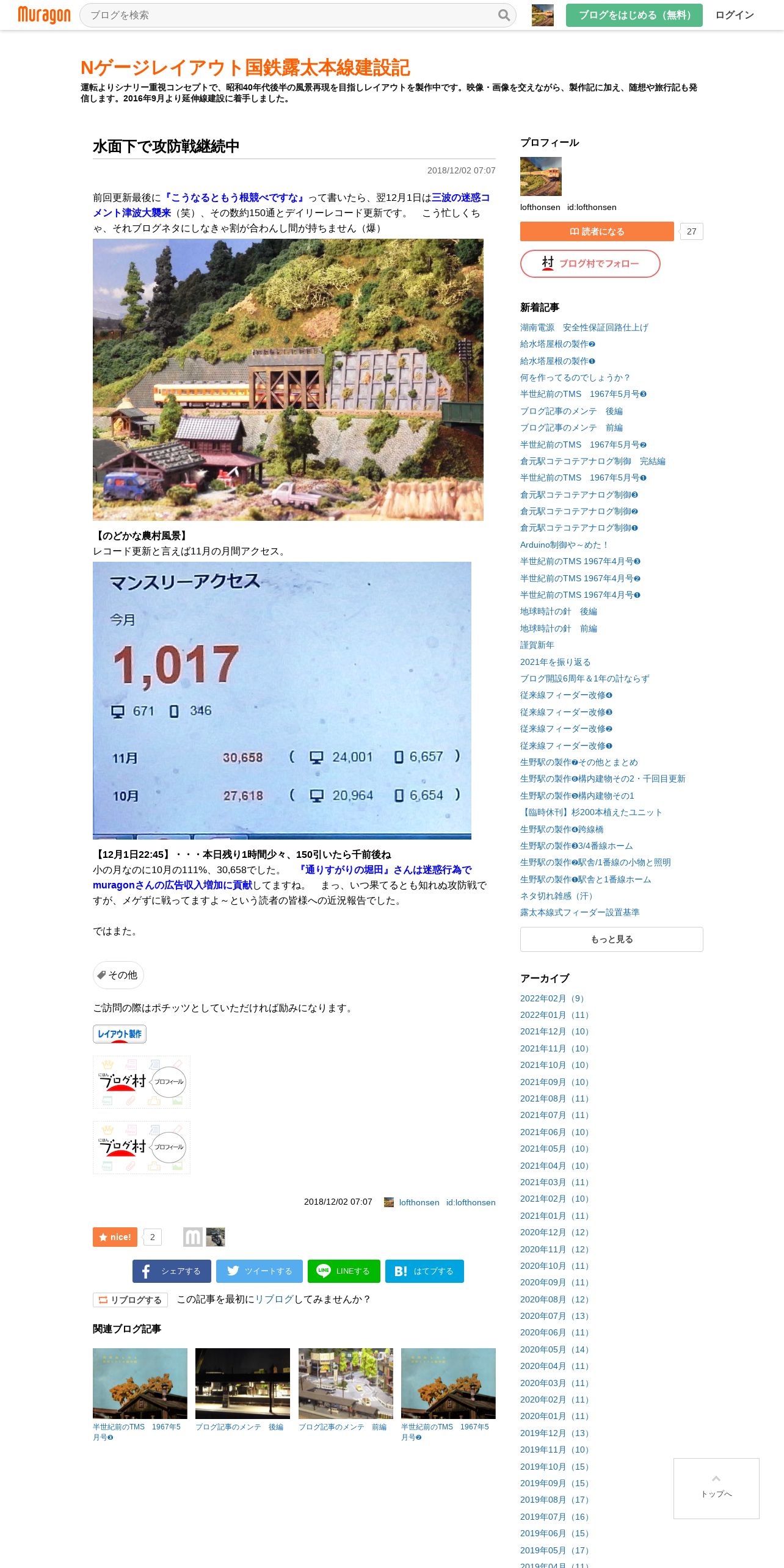Bookmark with はてブする button
Image resolution: width=784 pixels, height=1568 pixels.
click(424, 1271)
